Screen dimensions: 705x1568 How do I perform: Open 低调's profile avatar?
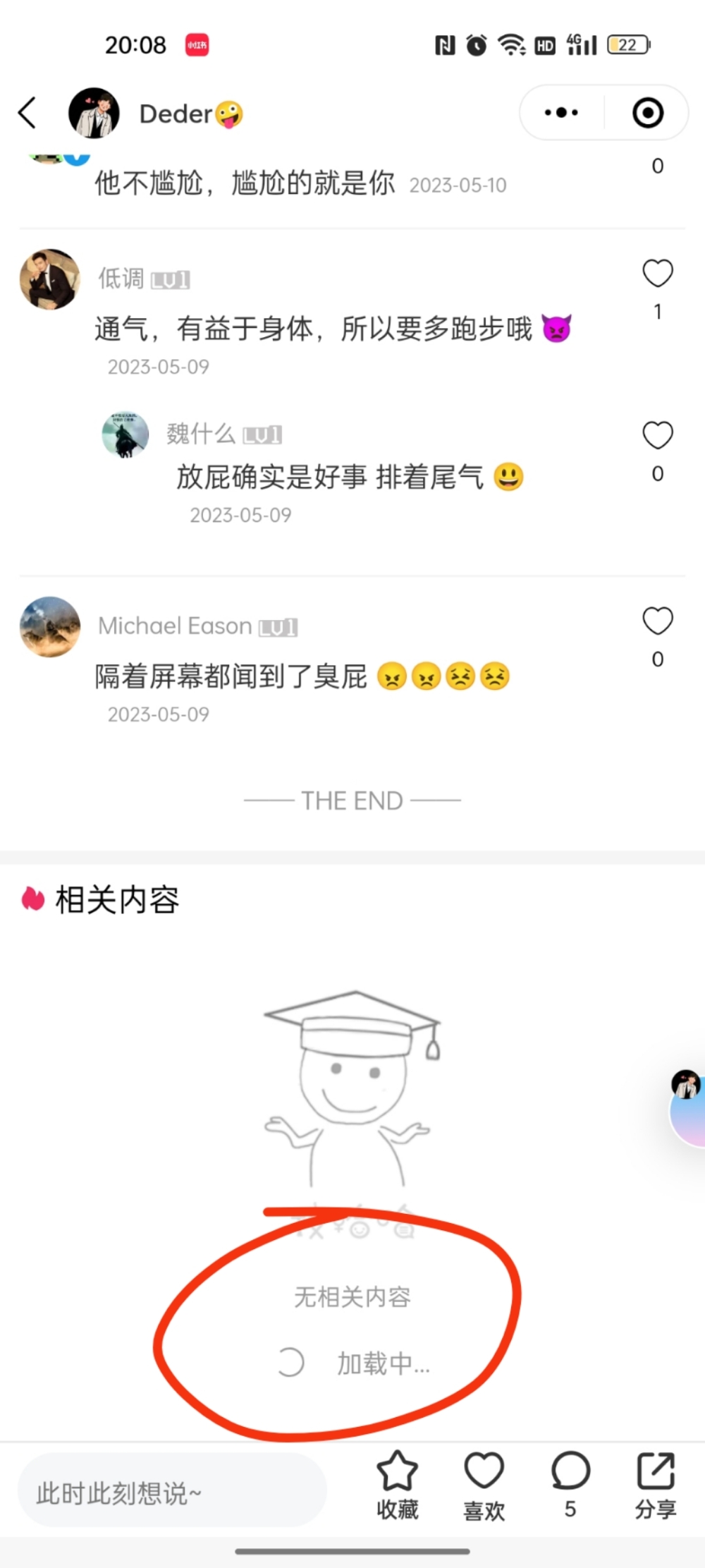49,279
